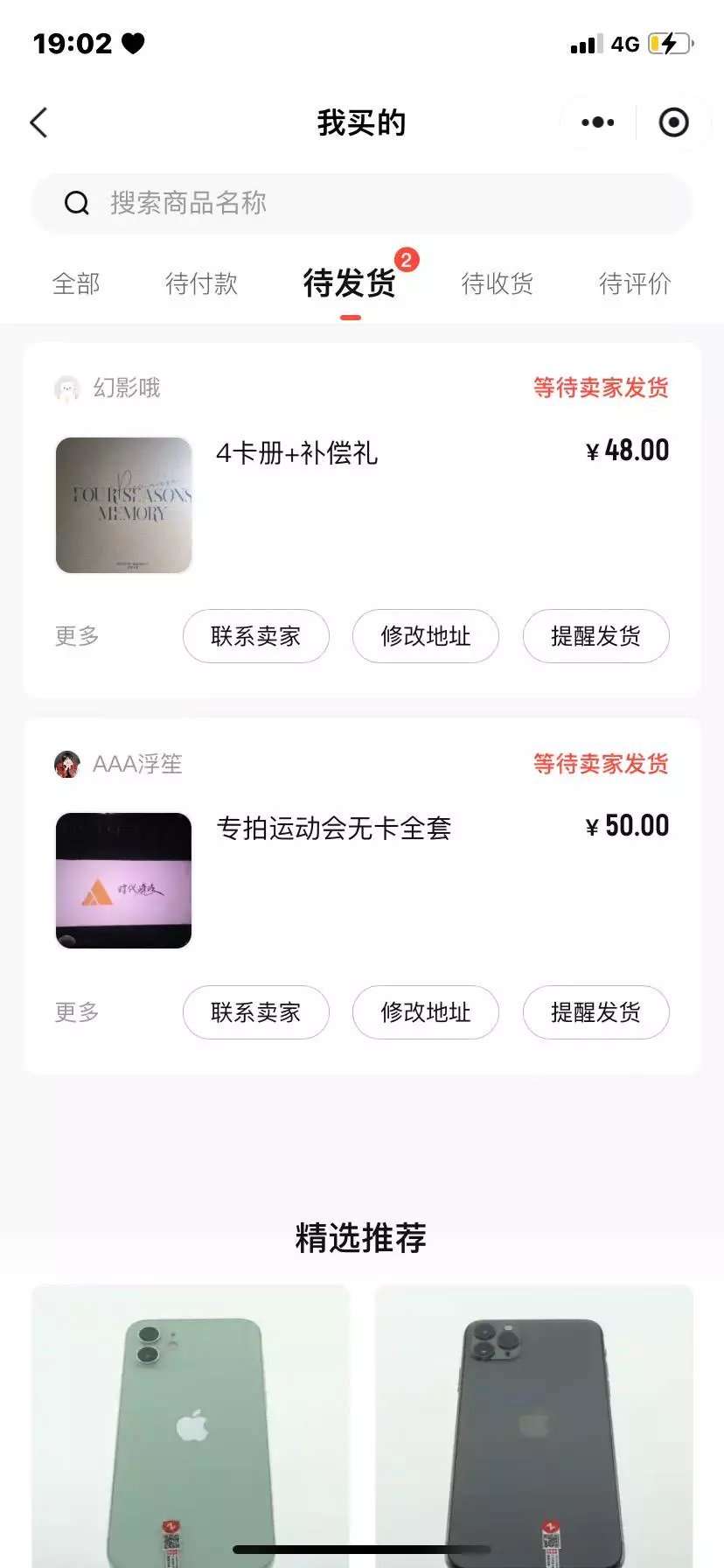The image size is (724, 1568).
Task: Tap 修改地址 on the 4卡册+补偿礼 order
Action: pos(426,636)
